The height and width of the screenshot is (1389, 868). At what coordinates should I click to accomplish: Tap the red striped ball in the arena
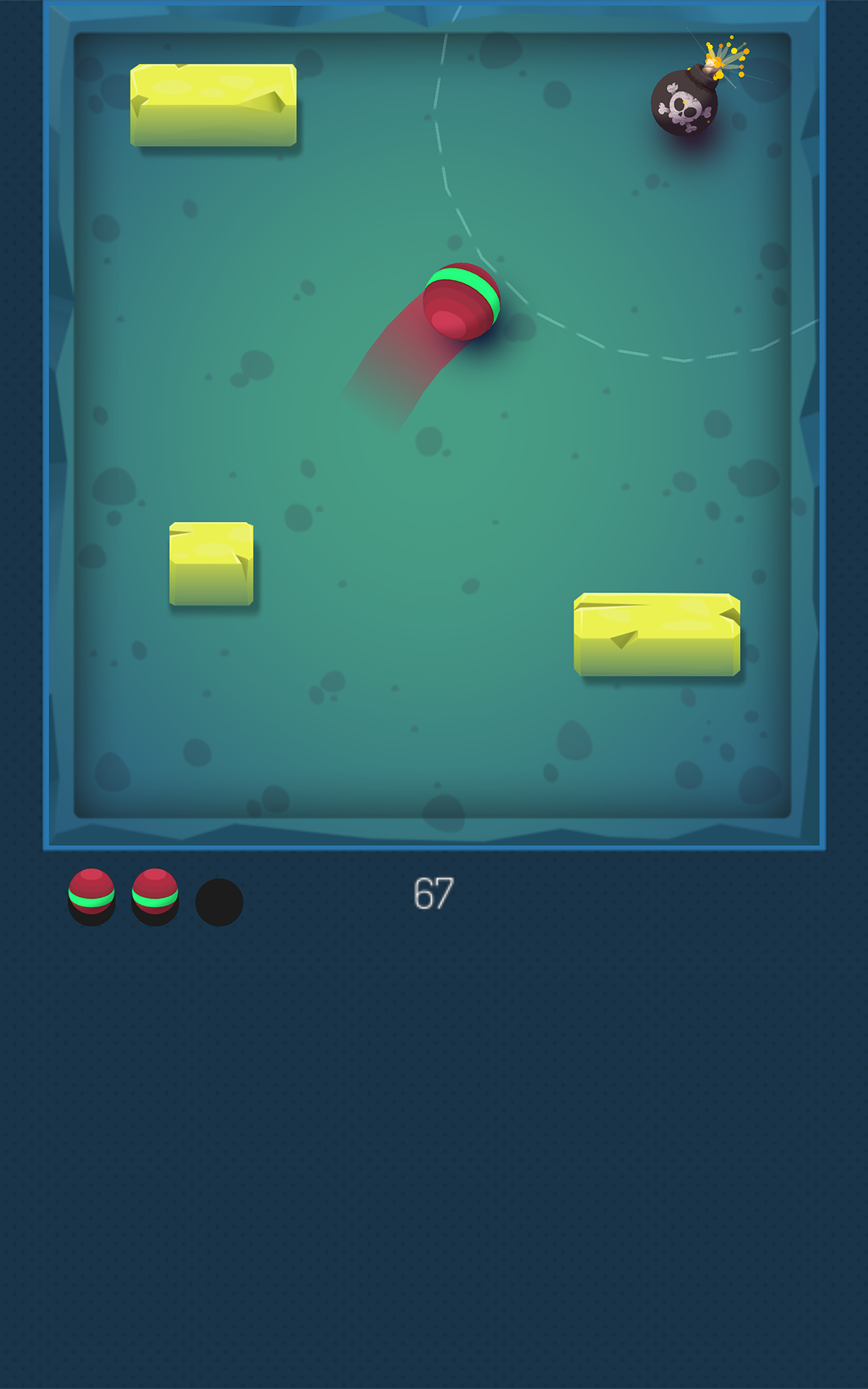pos(461,302)
